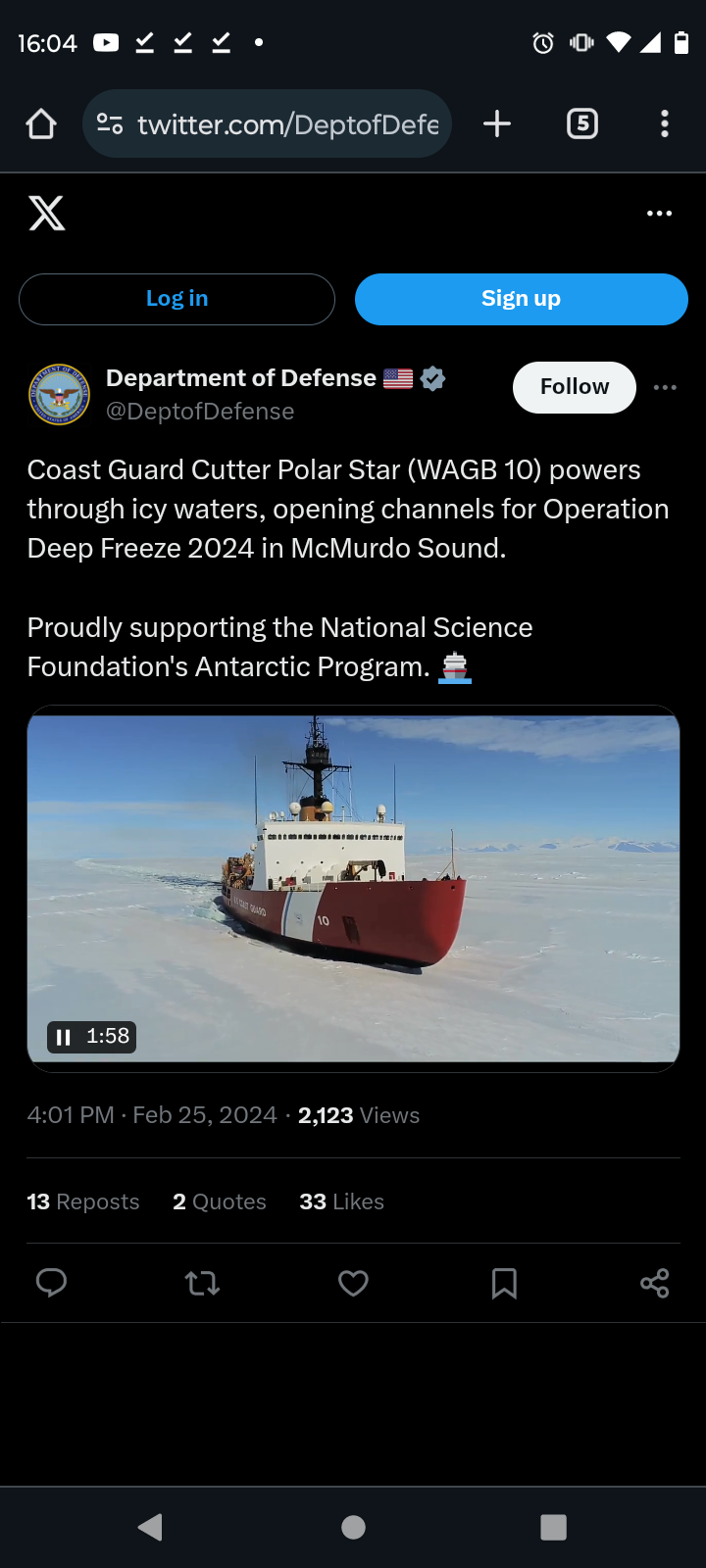Share this post
Viewport: 706px width, 1568px height.
[654, 1283]
